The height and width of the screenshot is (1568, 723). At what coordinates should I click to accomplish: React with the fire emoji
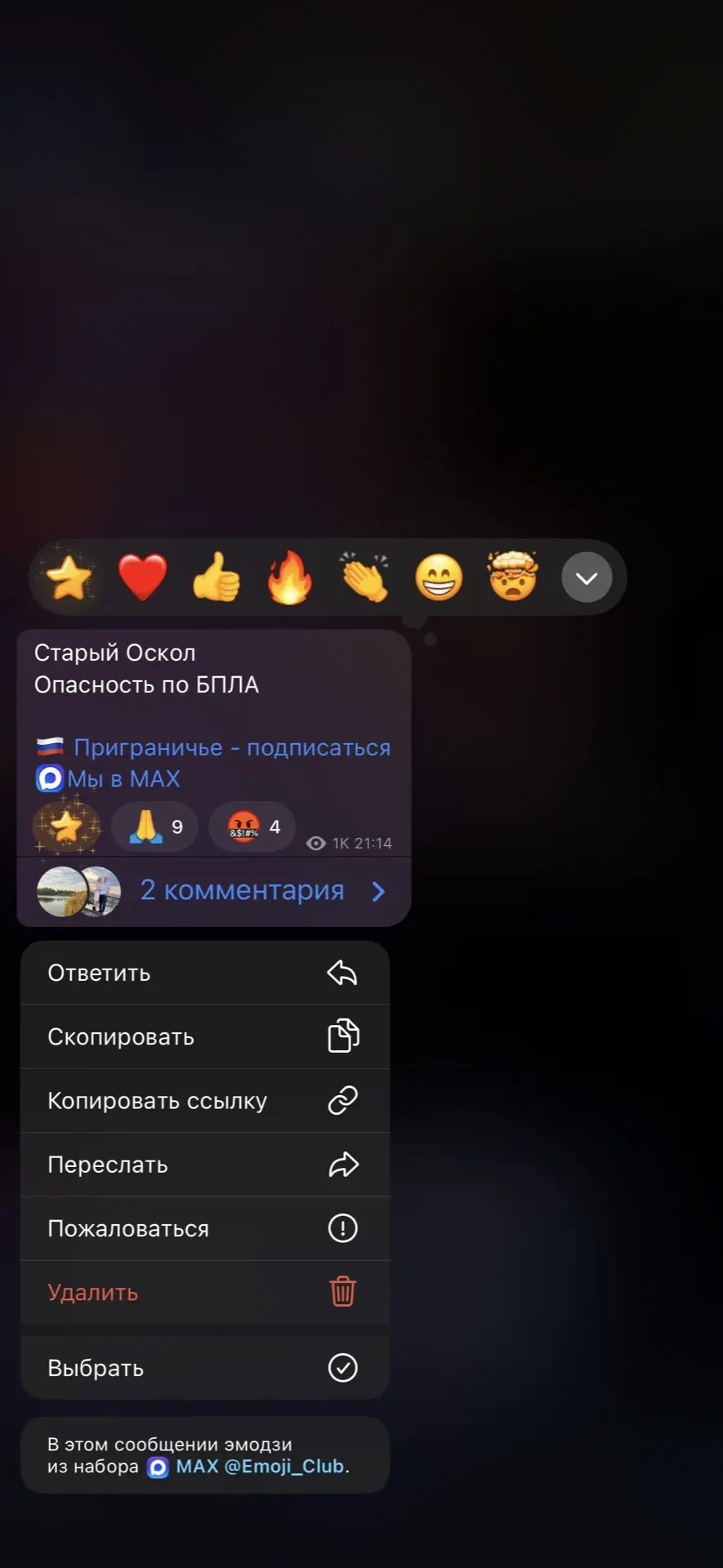[x=290, y=577]
